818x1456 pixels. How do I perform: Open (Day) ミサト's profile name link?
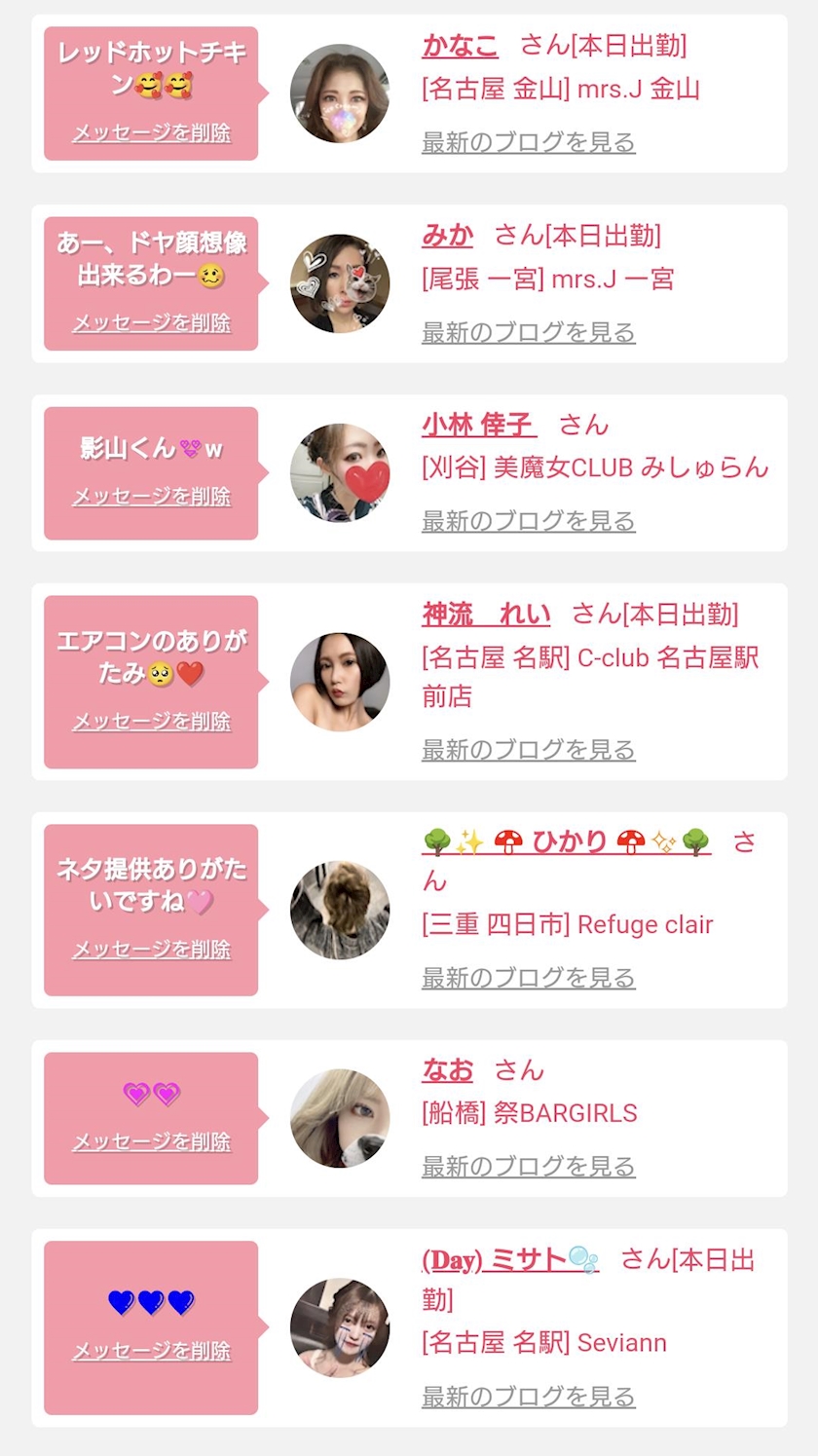[x=509, y=1260]
